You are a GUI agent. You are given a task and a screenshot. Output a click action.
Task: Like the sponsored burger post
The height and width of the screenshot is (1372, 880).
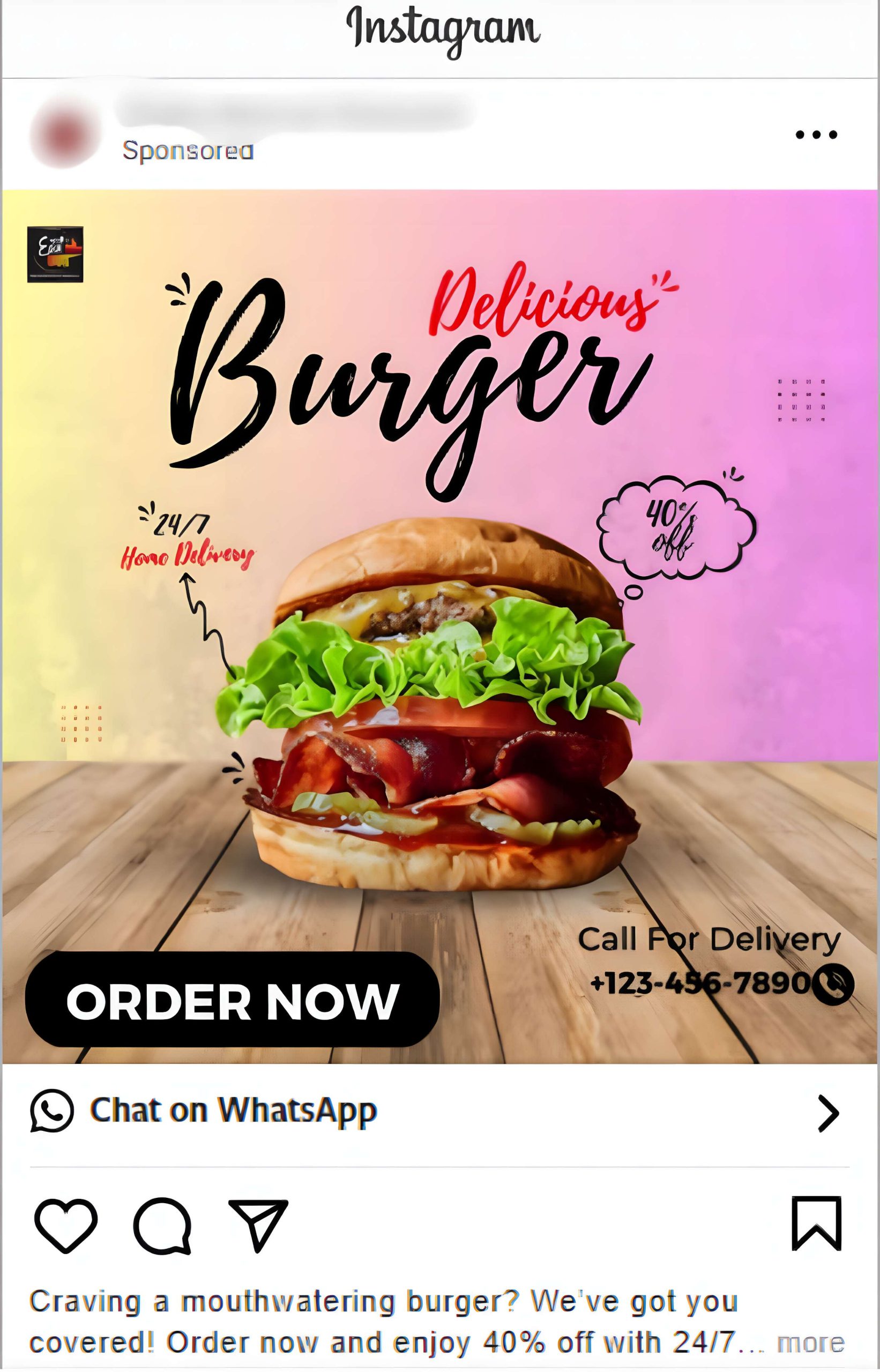point(66,1225)
